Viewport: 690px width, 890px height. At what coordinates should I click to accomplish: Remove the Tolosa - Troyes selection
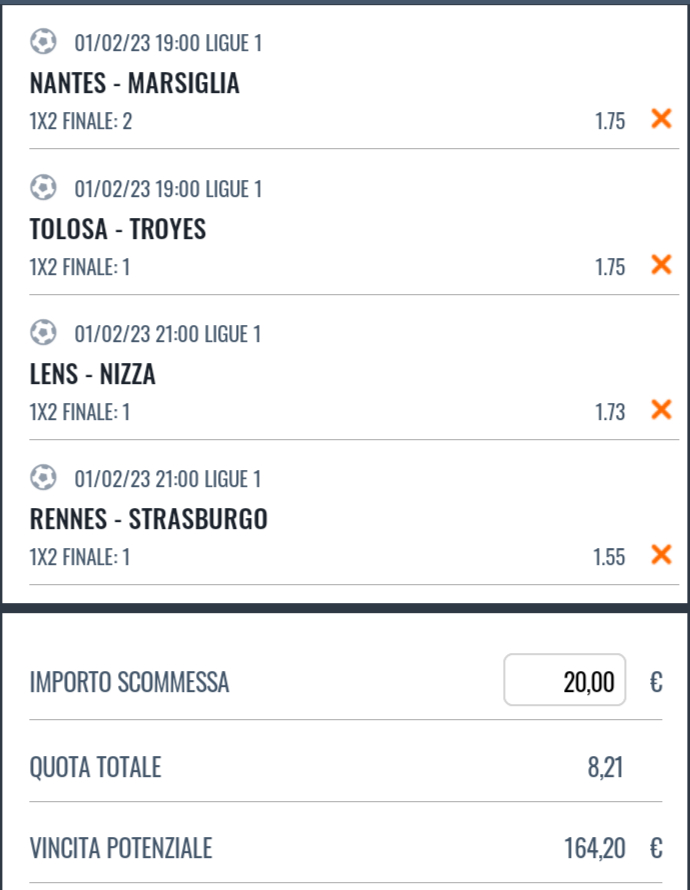point(660,265)
